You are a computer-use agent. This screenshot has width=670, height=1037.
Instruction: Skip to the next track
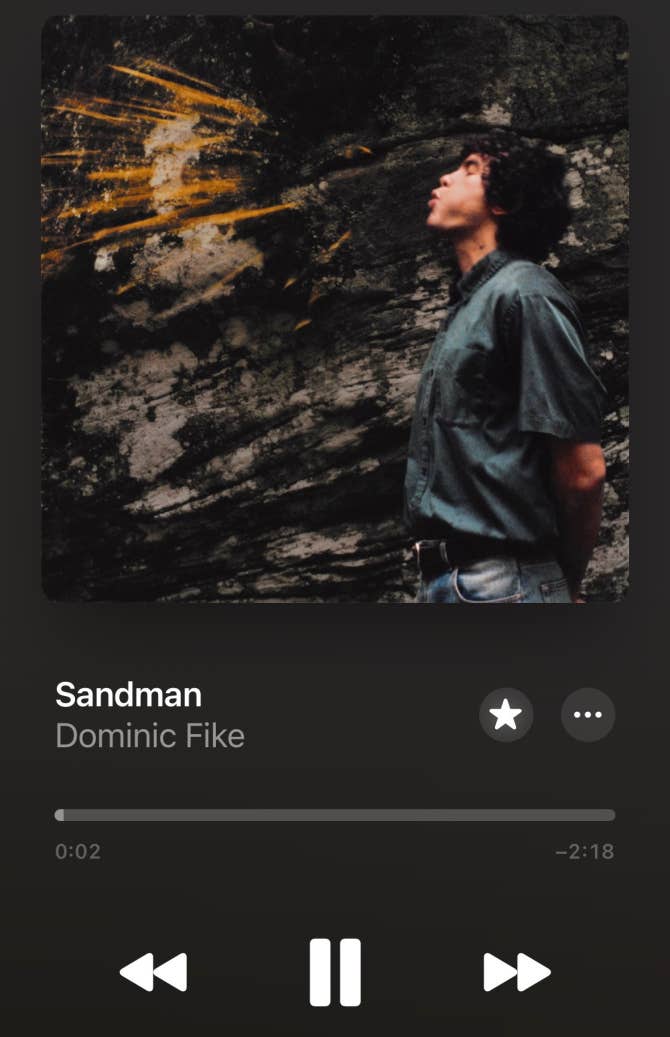click(x=517, y=972)
